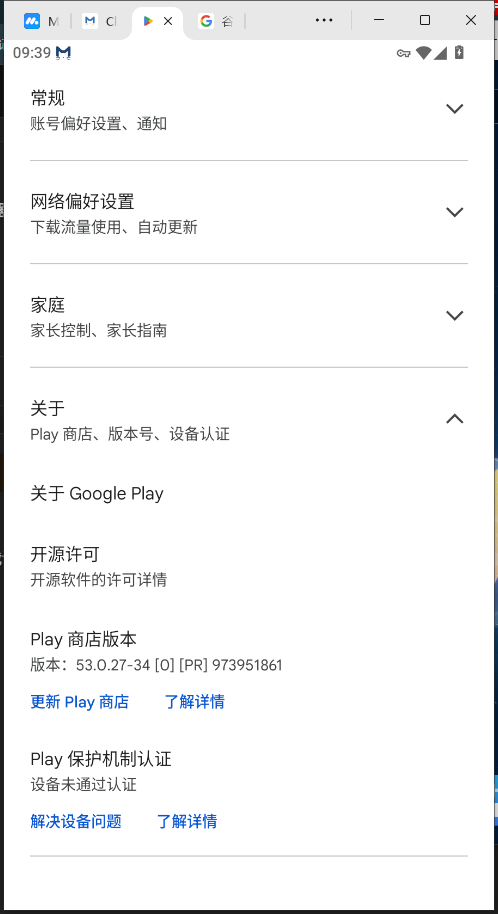Open the three-dot window menu
Viewport: 498px width, 914px height.
pos(324,20)
